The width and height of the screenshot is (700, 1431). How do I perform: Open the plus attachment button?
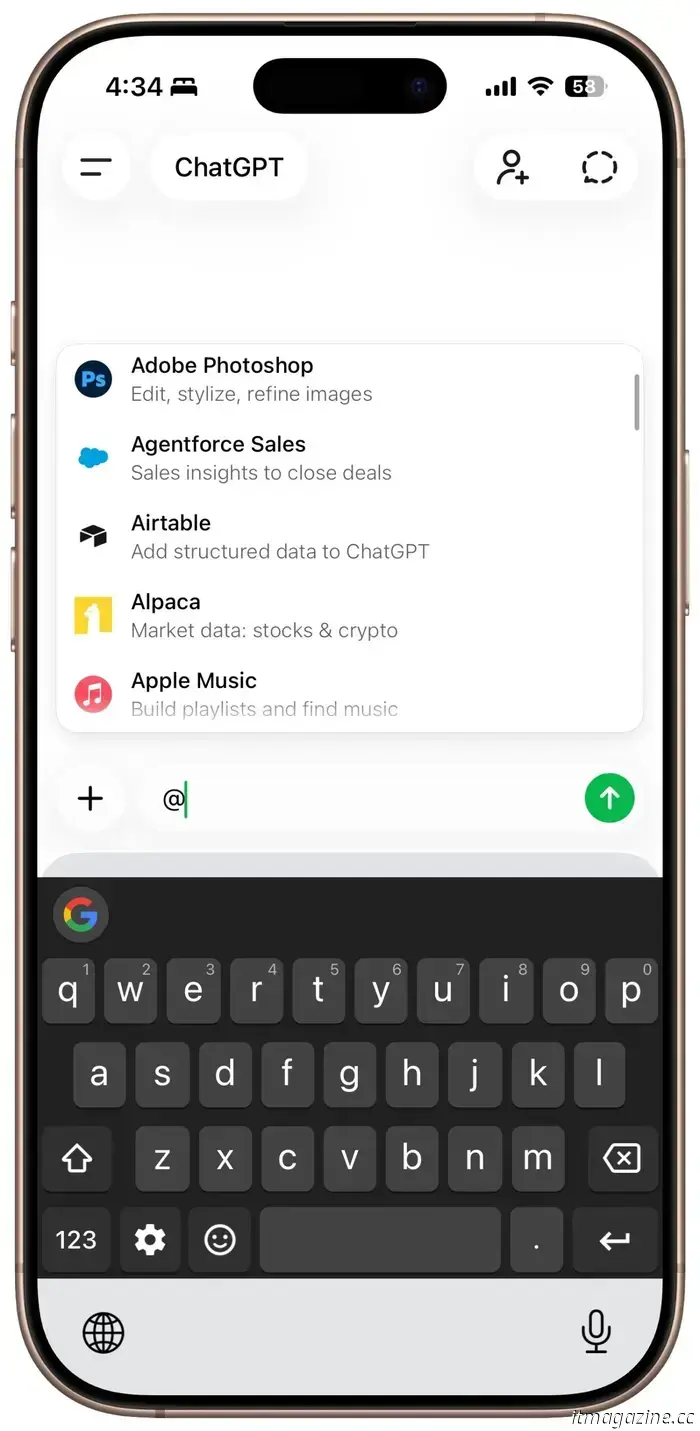coord(91,798)
